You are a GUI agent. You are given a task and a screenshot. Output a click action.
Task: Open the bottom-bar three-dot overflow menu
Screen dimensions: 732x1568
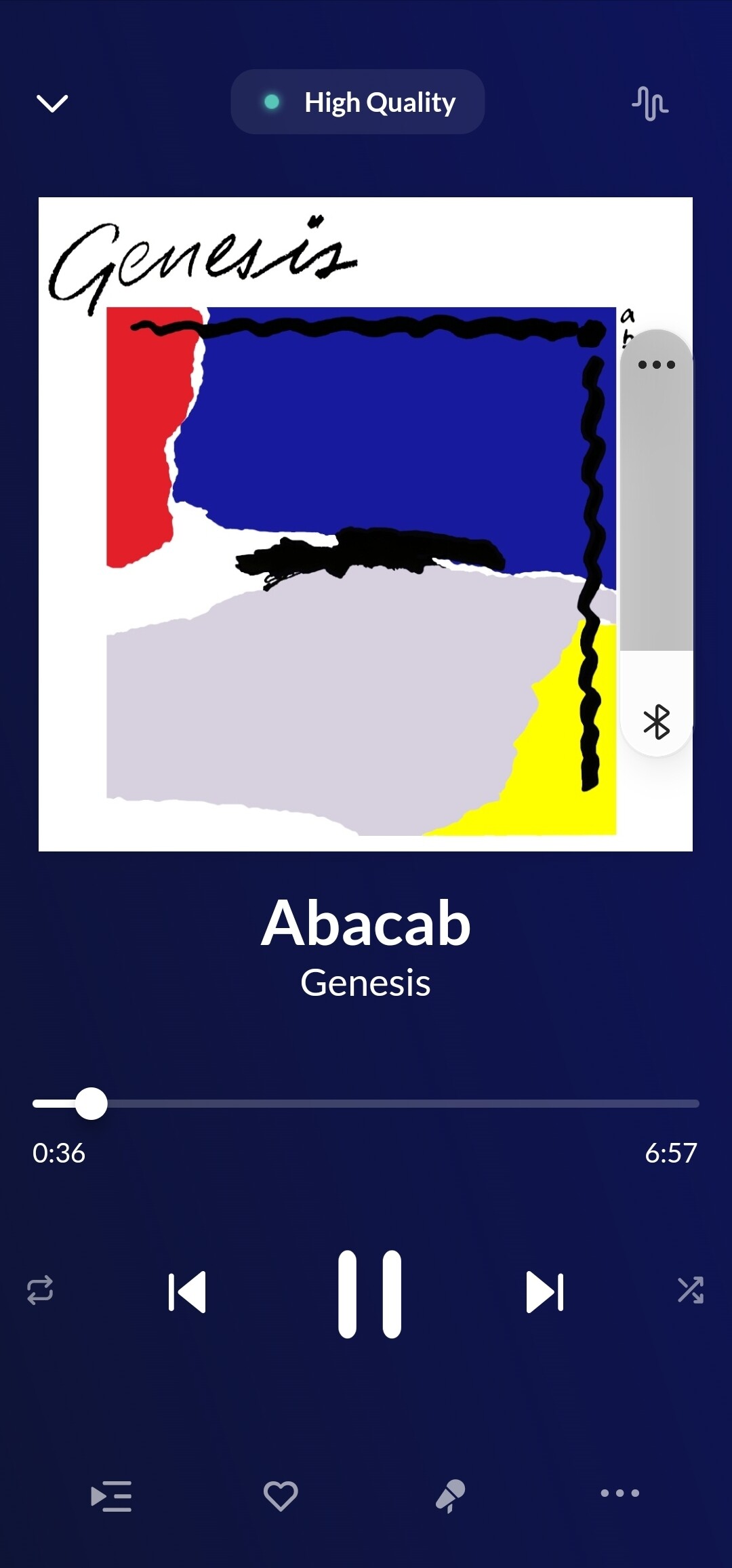click(x=620, y=1493)
